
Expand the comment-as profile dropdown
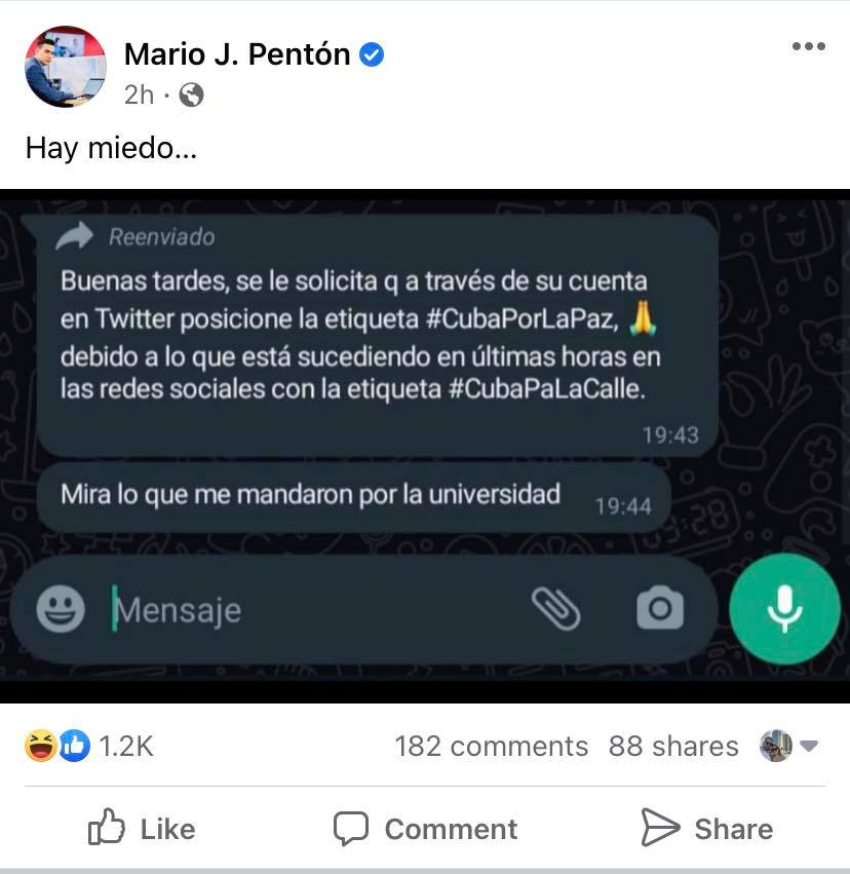coord(791,746)
